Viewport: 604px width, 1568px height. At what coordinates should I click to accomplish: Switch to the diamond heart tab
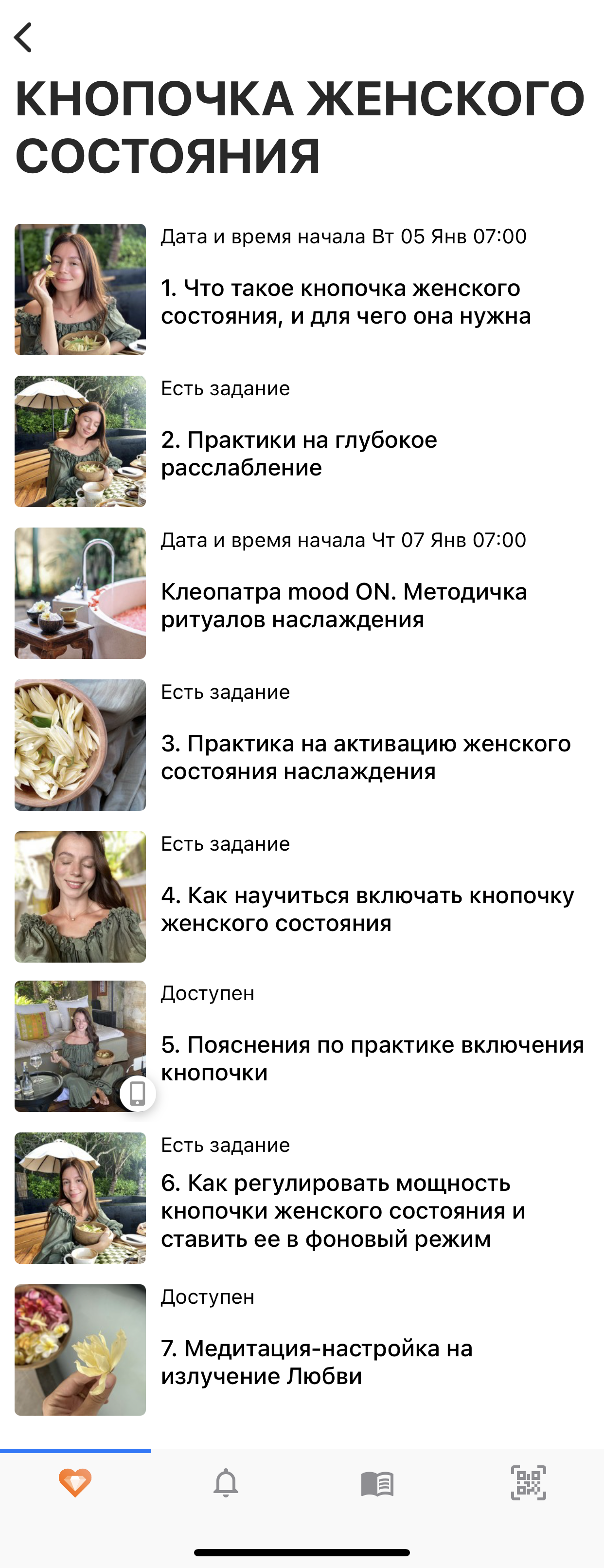[x=75, y=1483]
